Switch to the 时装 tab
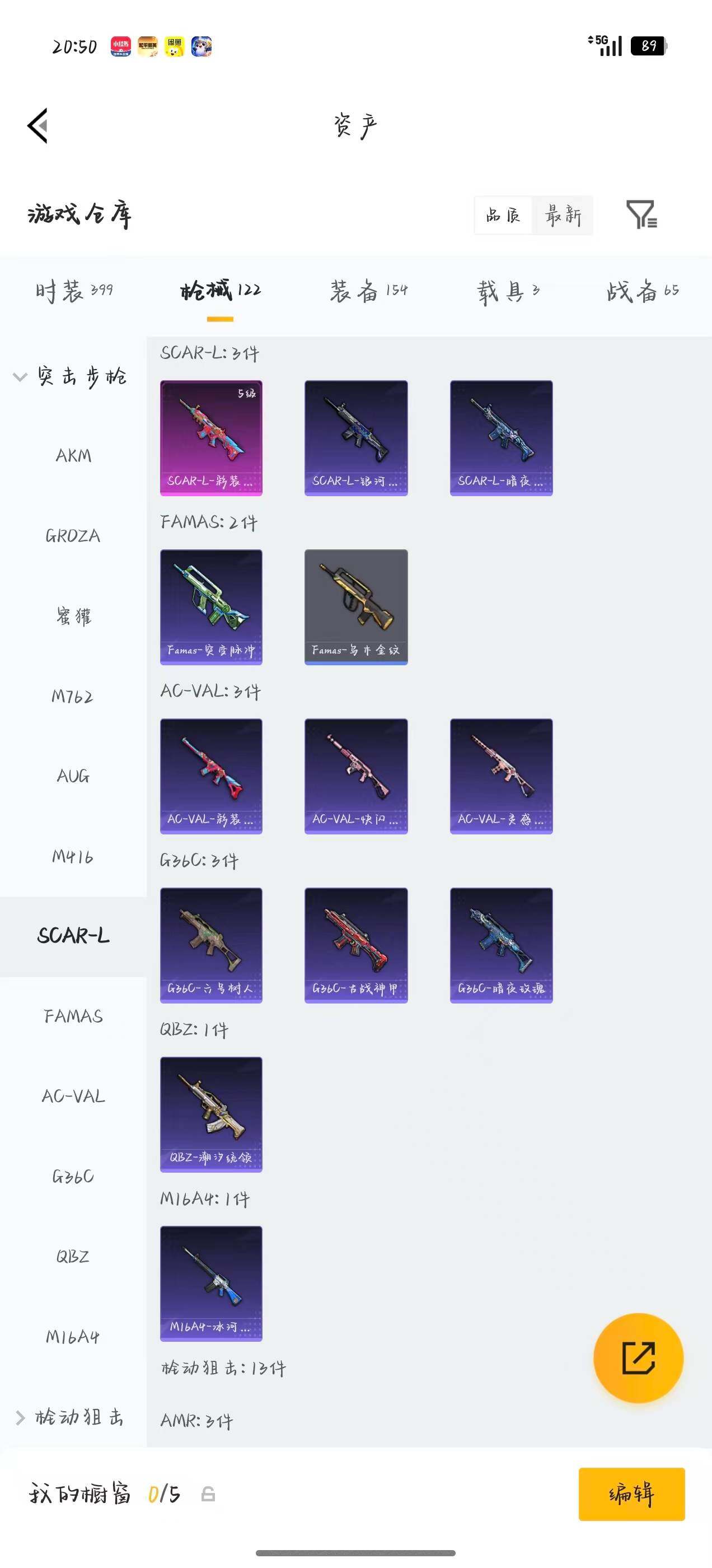The width and height of the screenshot is (712, 1568). click(74, 291)
